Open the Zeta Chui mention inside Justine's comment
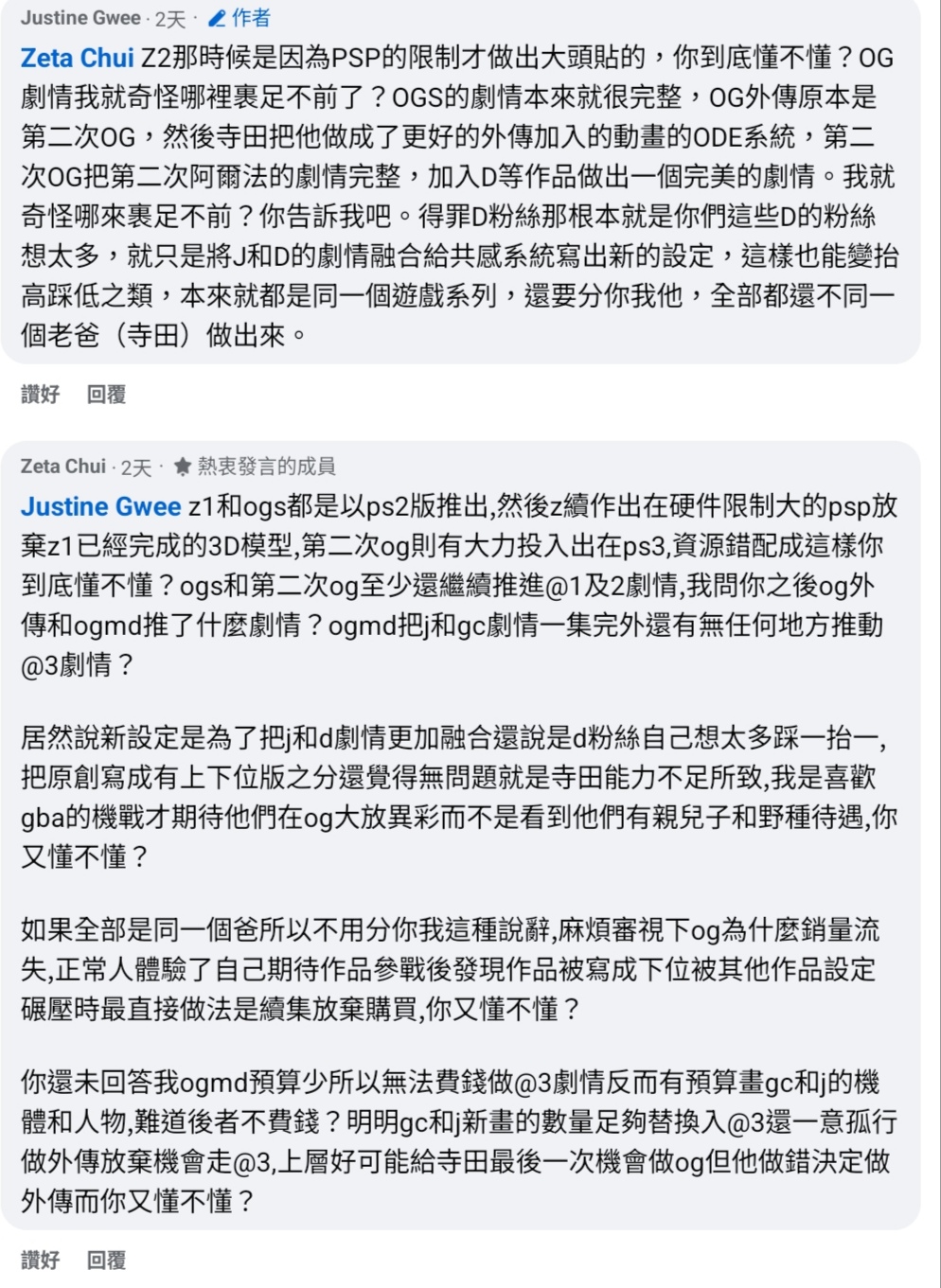This screenshot has width=941, height=1288. click(x=77, y=59)
